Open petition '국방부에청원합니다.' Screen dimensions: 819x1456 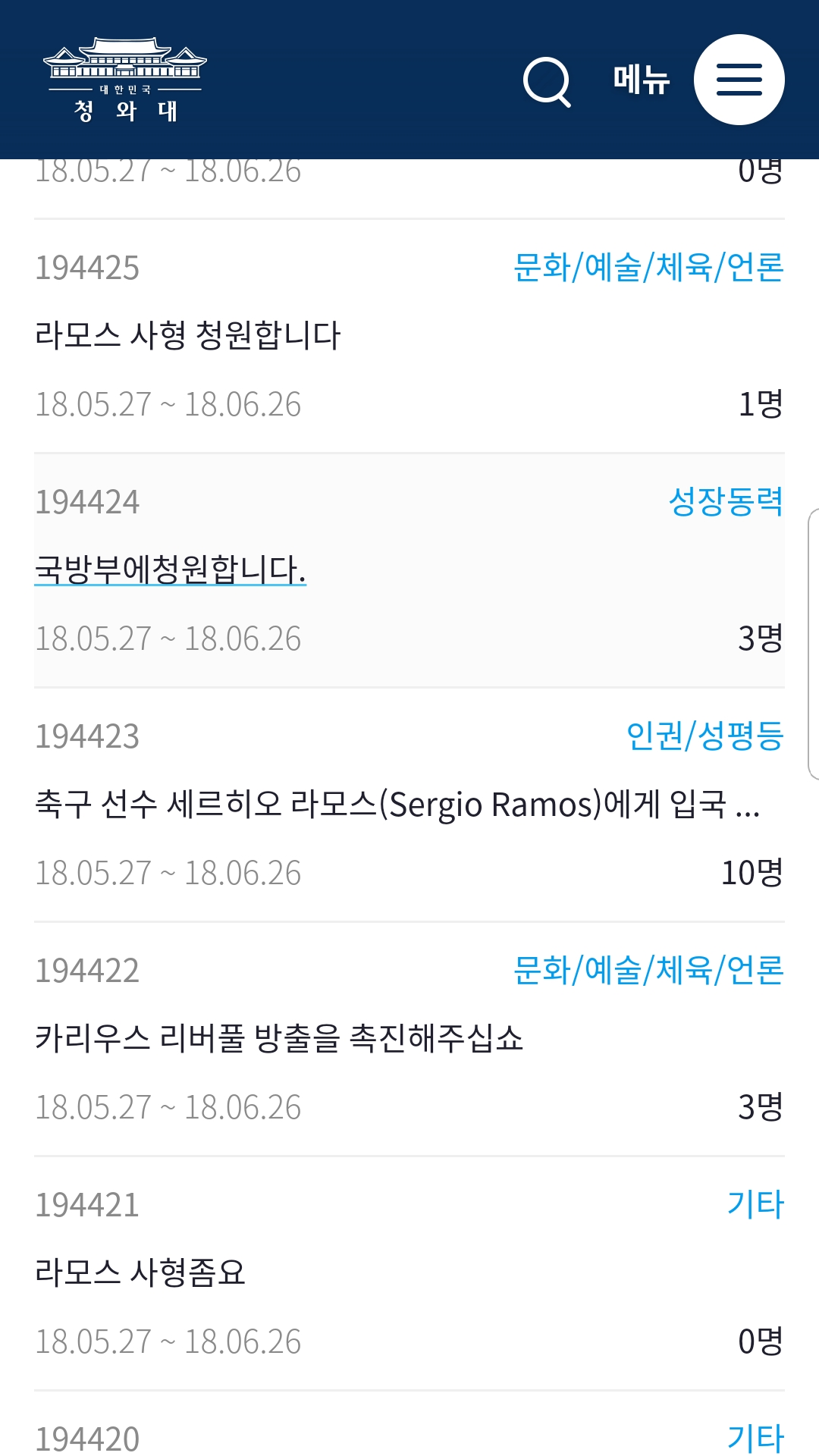click(x=171, y=570)
